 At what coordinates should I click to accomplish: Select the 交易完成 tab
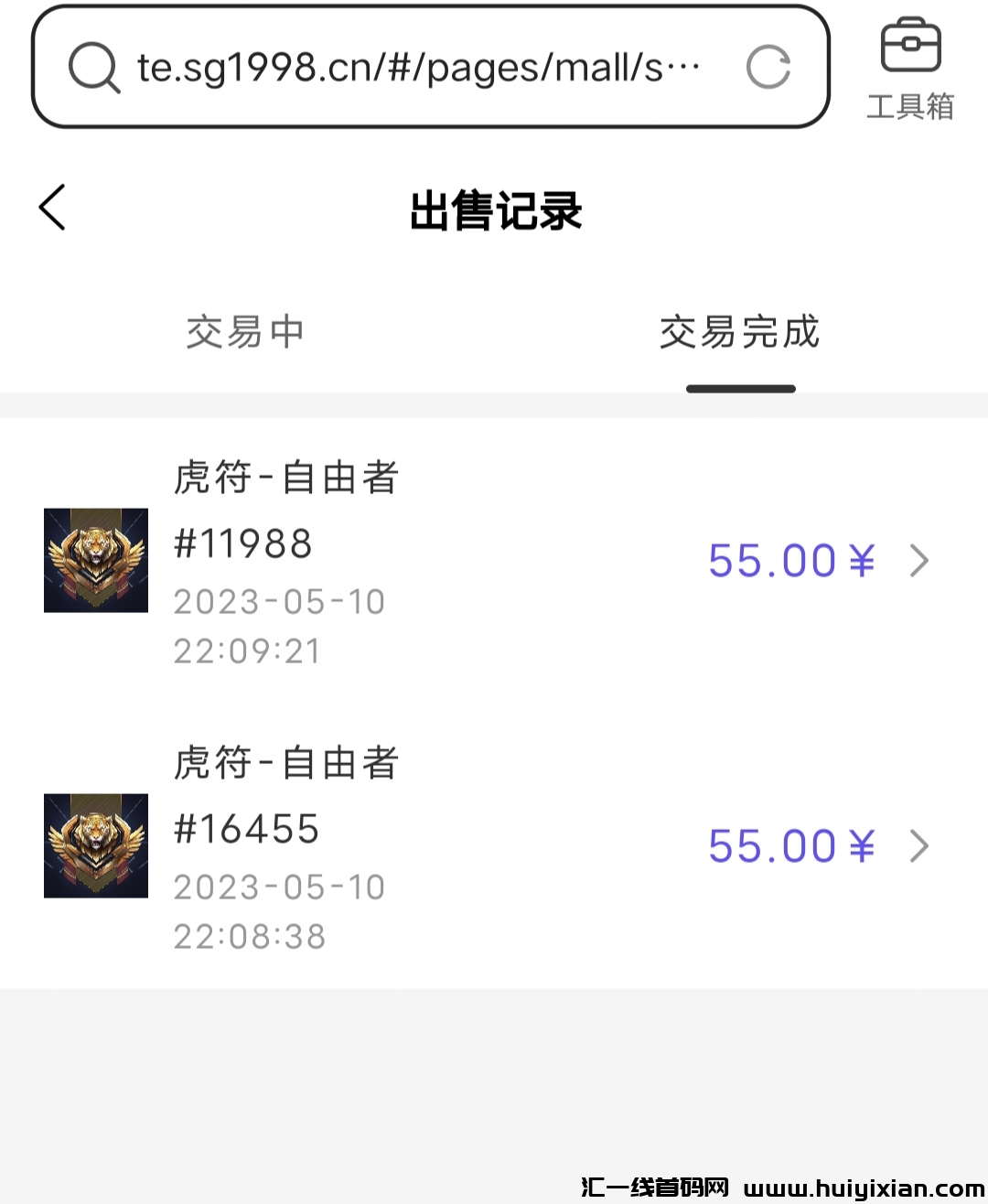pos(739,333)
